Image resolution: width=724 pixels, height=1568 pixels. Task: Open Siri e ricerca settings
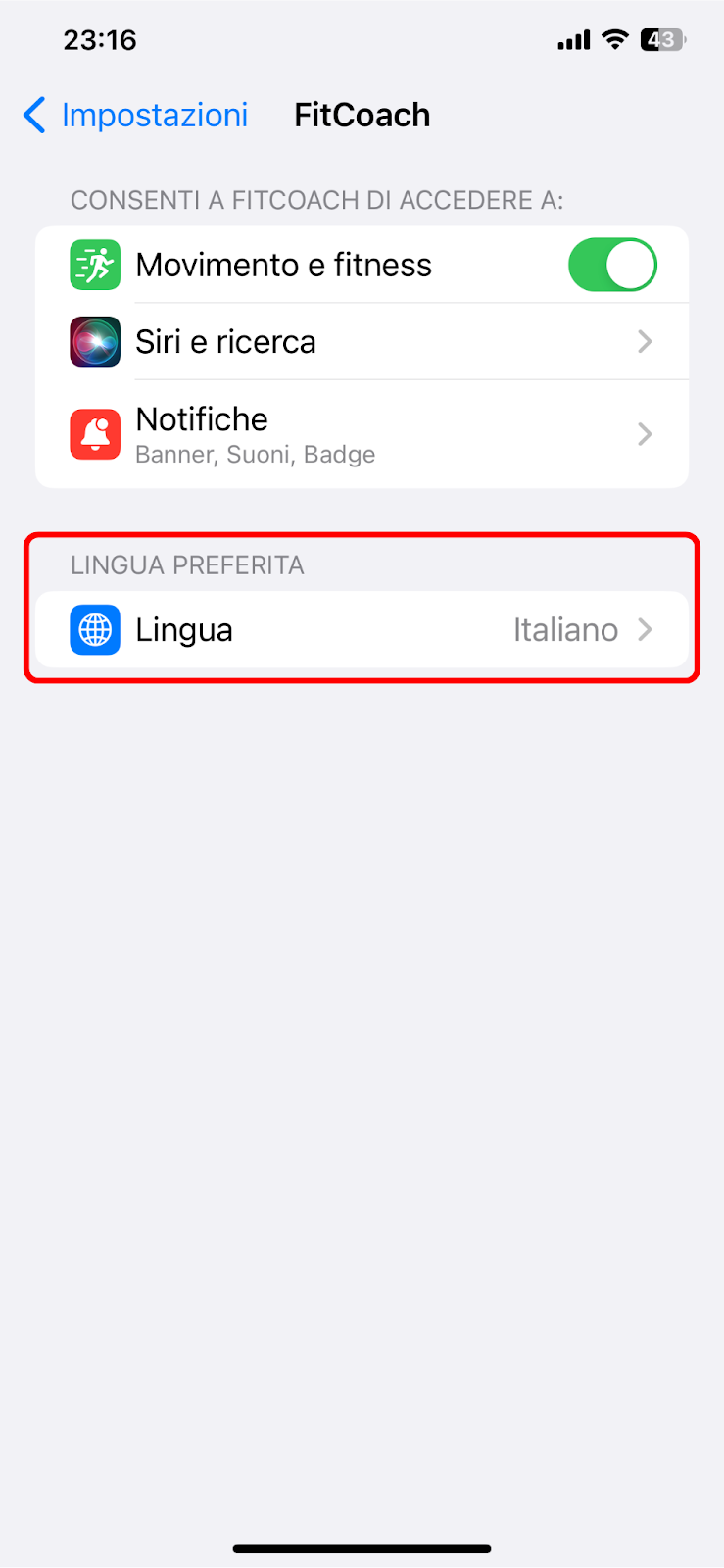pos(362,341)
